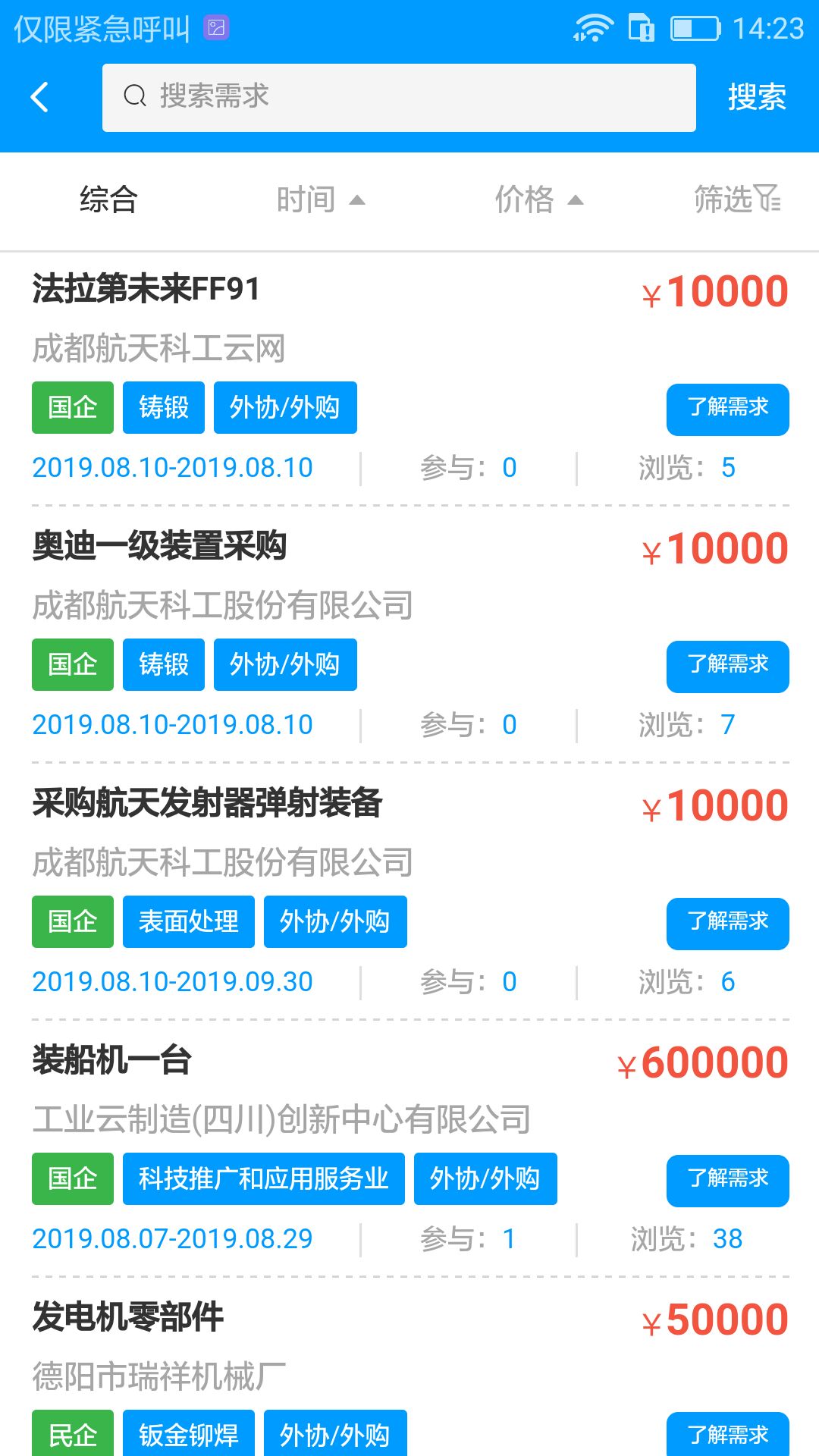Click 了解需求 on 装船机一台

point(726,1180)
